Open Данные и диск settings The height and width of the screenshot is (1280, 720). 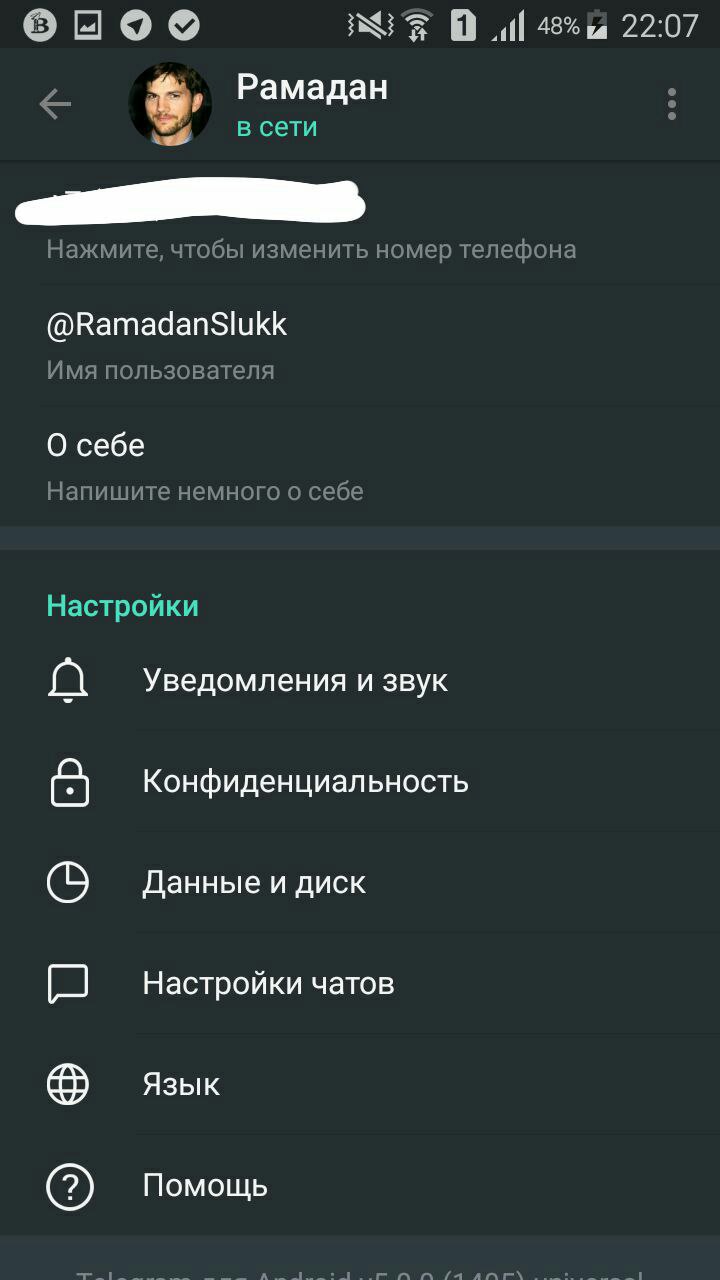(360, 883)
